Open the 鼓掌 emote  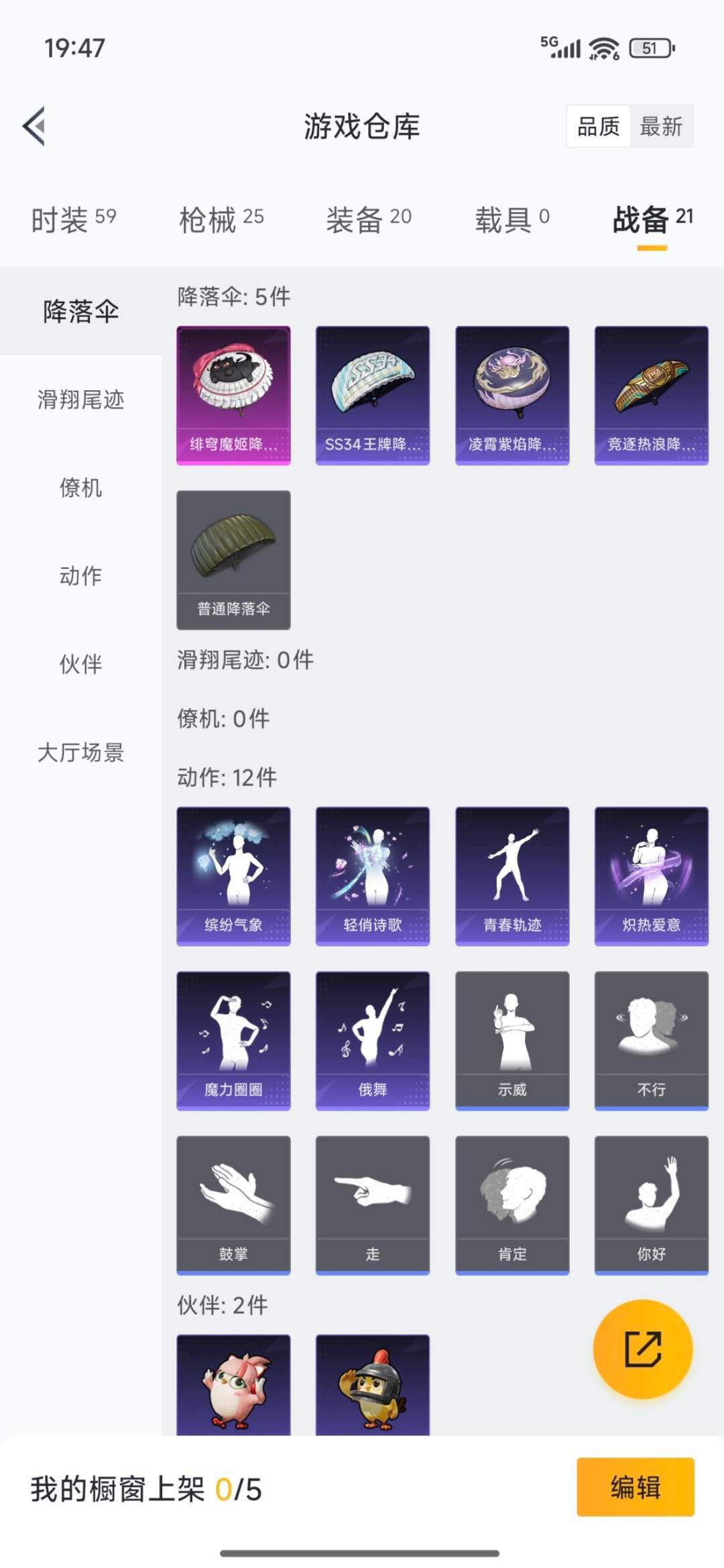[233, 1205]
